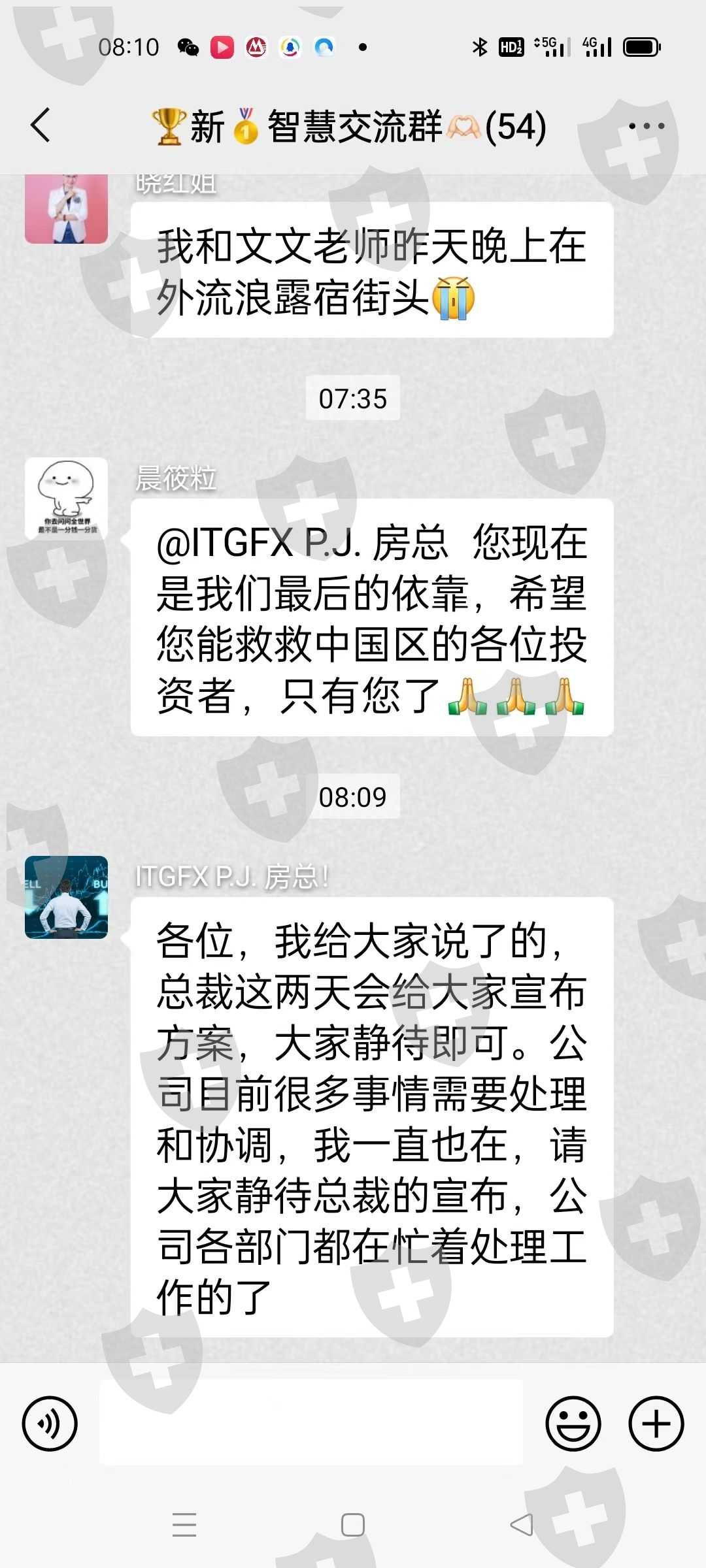Open the plus attachments menu
Viewport: 706px width, 1568px height.
[x=656, y=1424]
